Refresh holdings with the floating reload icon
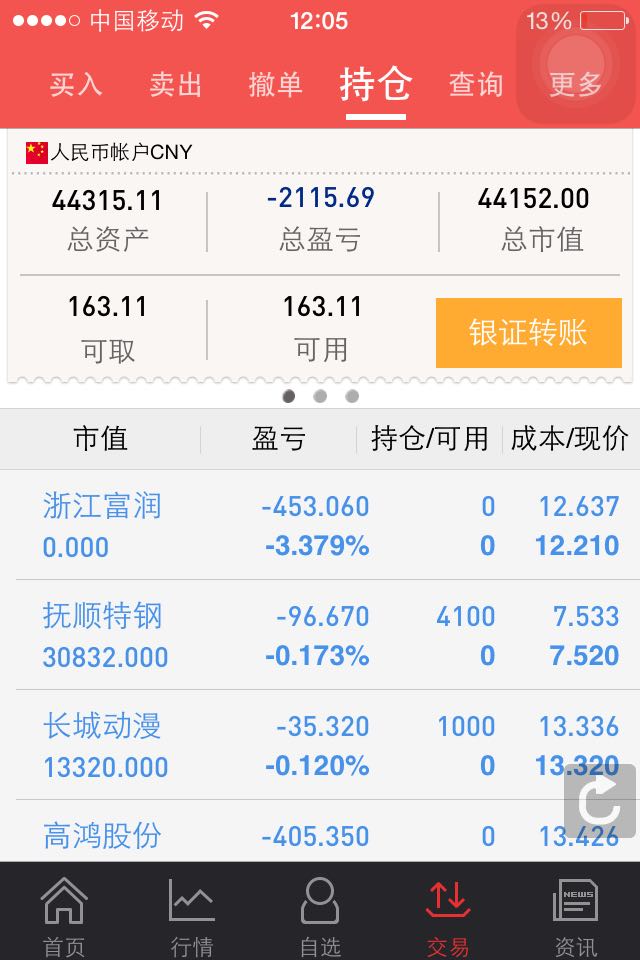This screenshot has height=960, width=640. pyautogui.click(x=600, y=800)
